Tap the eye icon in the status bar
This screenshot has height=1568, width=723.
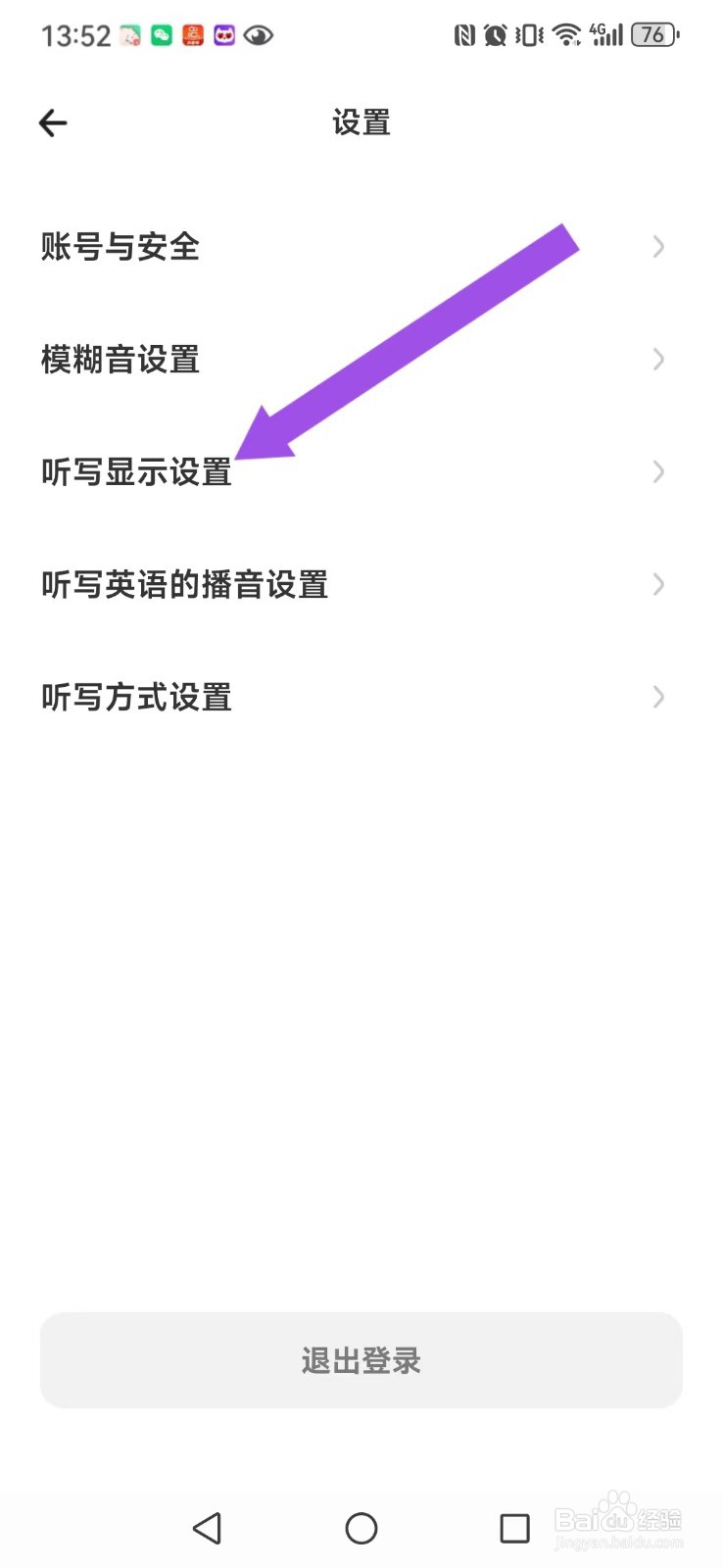(258, 34)
